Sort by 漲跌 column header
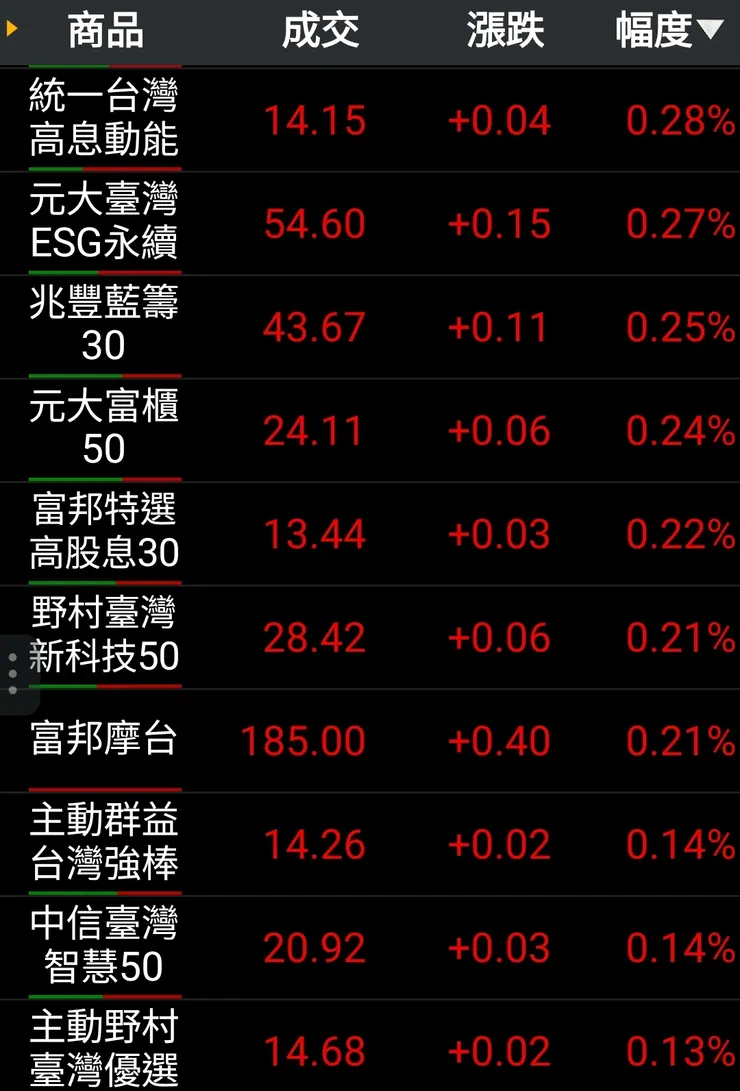740x1091 pixels. tap(505, 31)
